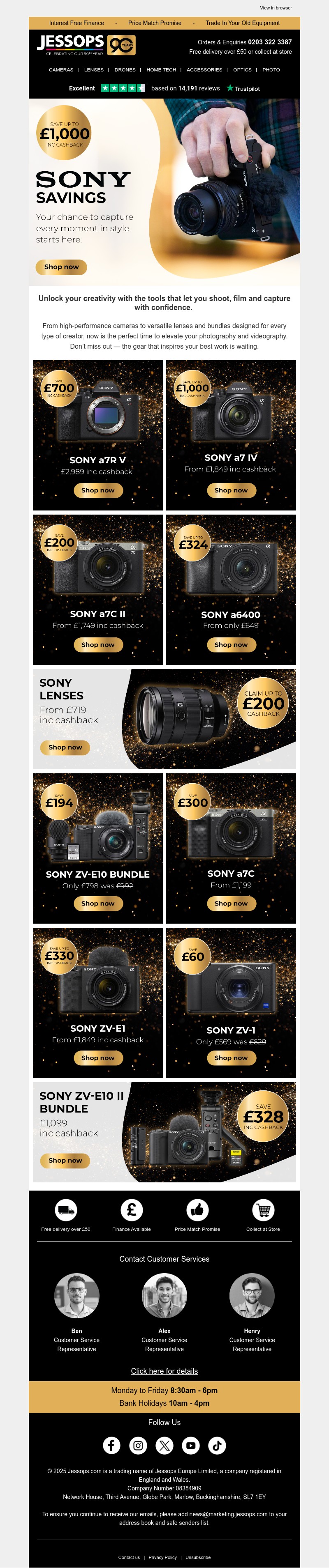The height and width of the screenshot is (1568, 329).
Task: Shop now for the Sony a7C II
Action: (x=97, y=645)
